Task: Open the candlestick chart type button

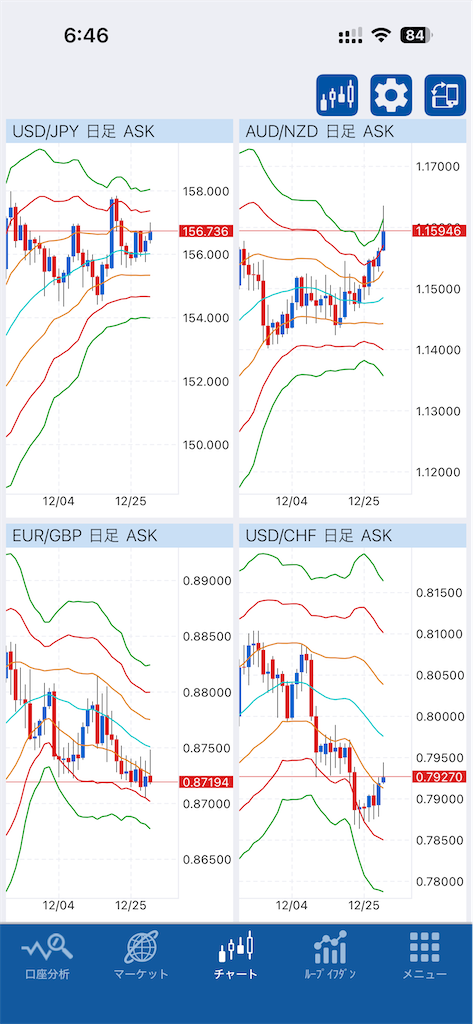Action: (338, 95)
